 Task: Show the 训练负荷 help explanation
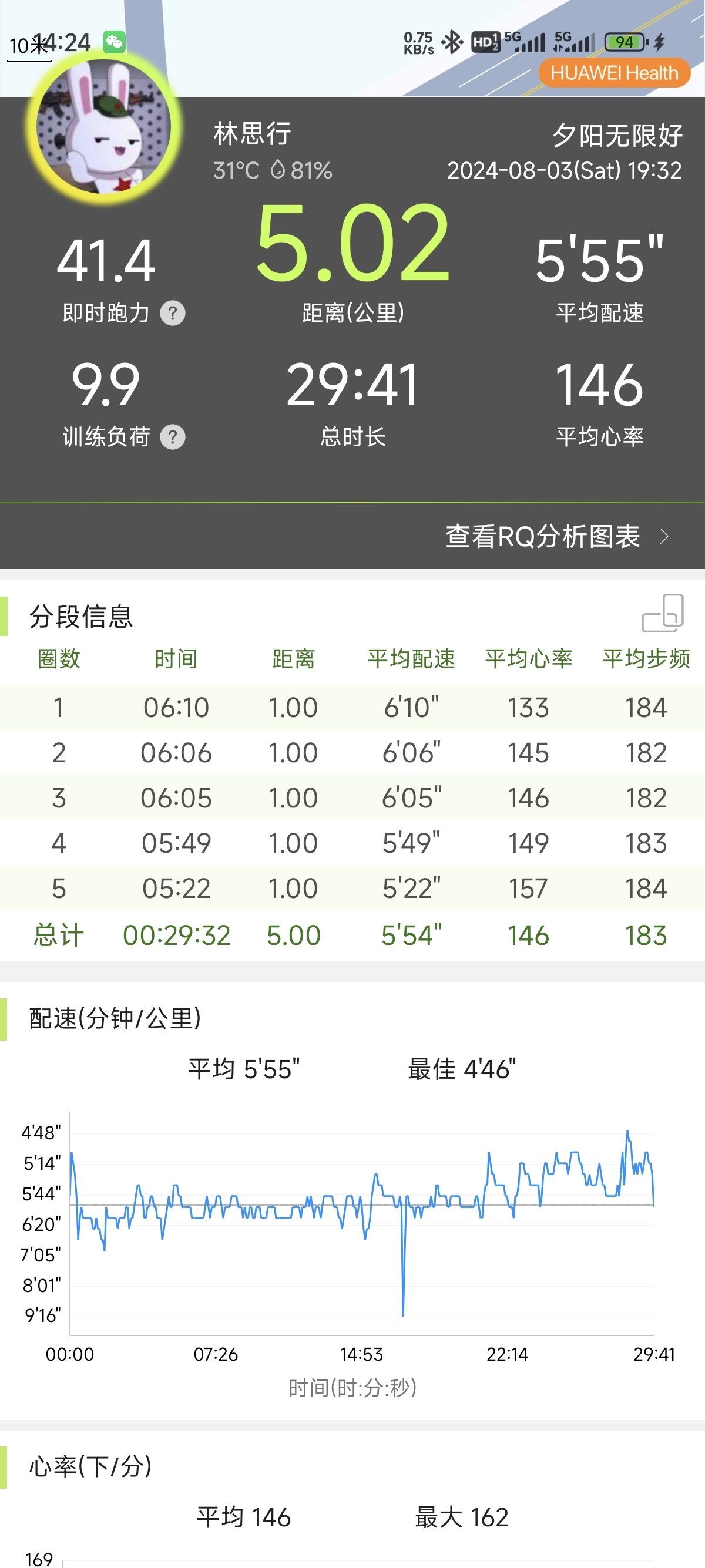pyautogui.click(x=172, y=437)
